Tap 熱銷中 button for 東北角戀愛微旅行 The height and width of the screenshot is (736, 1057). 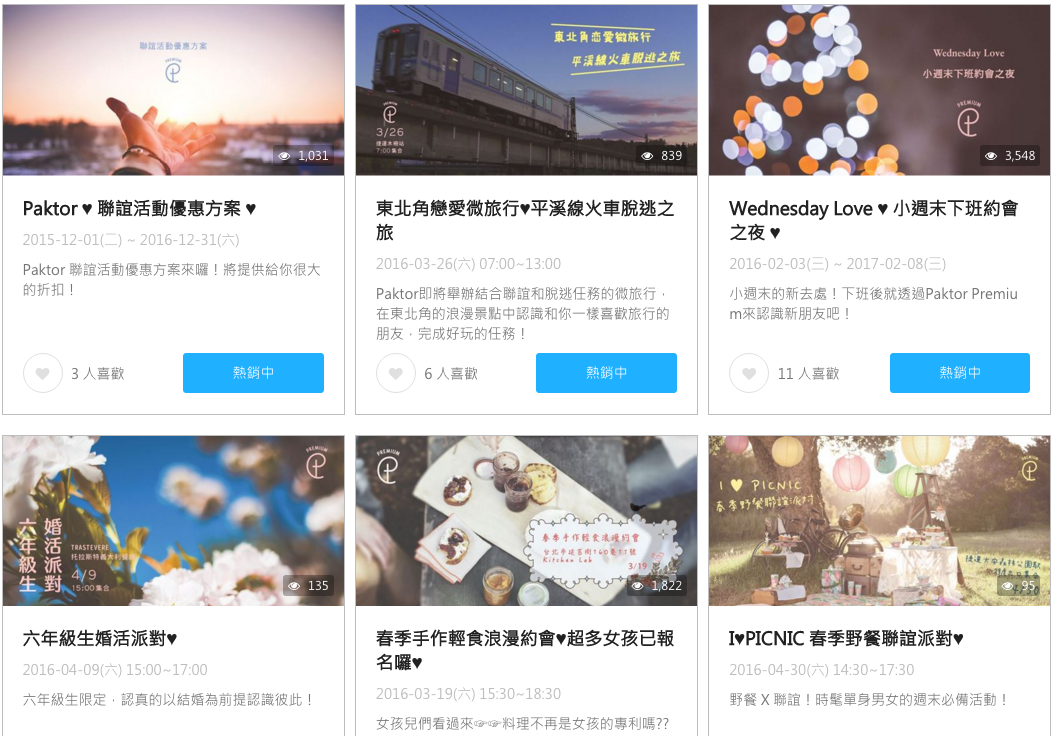(x=606, y=373)
